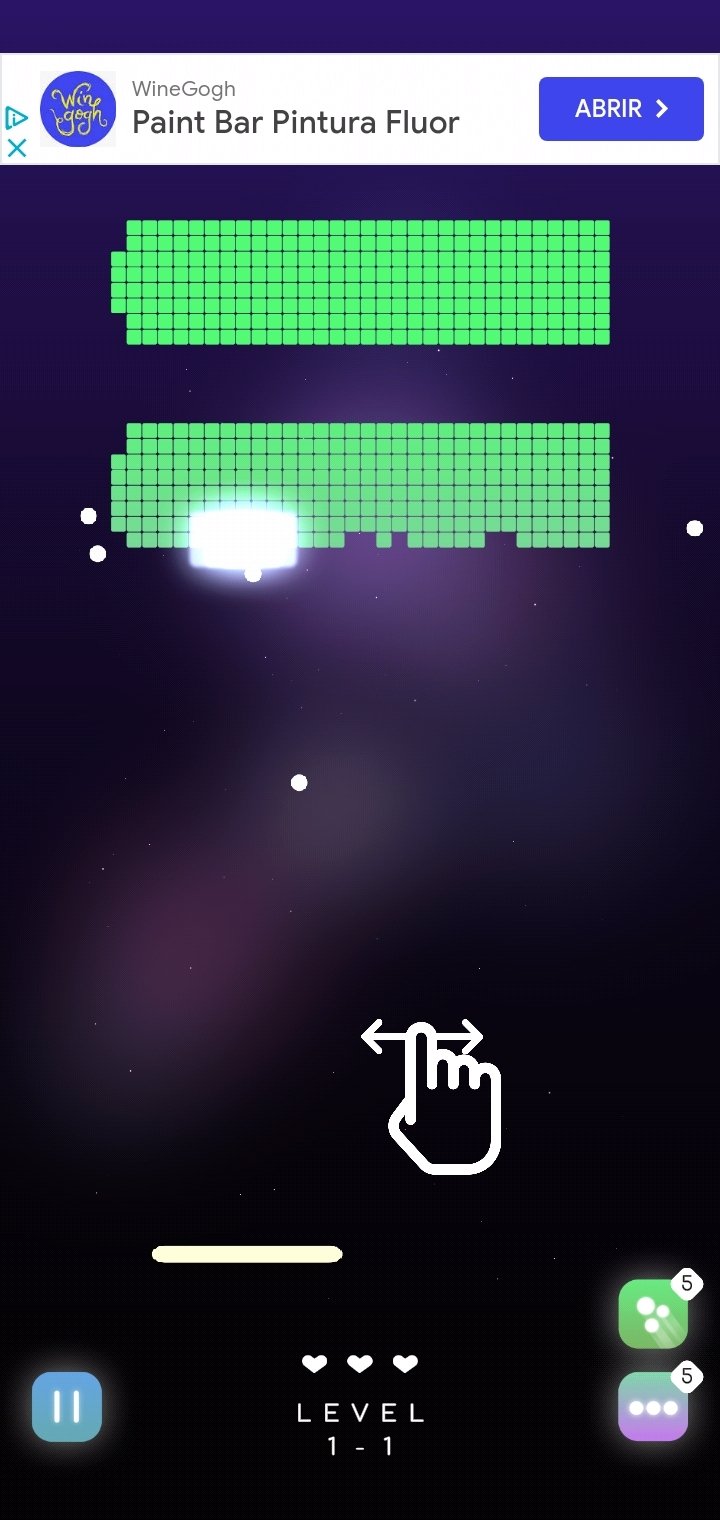Screen dimensions: 720x1520
Task: Close the ad banner with the X
Action: click(x=16, y=148)
